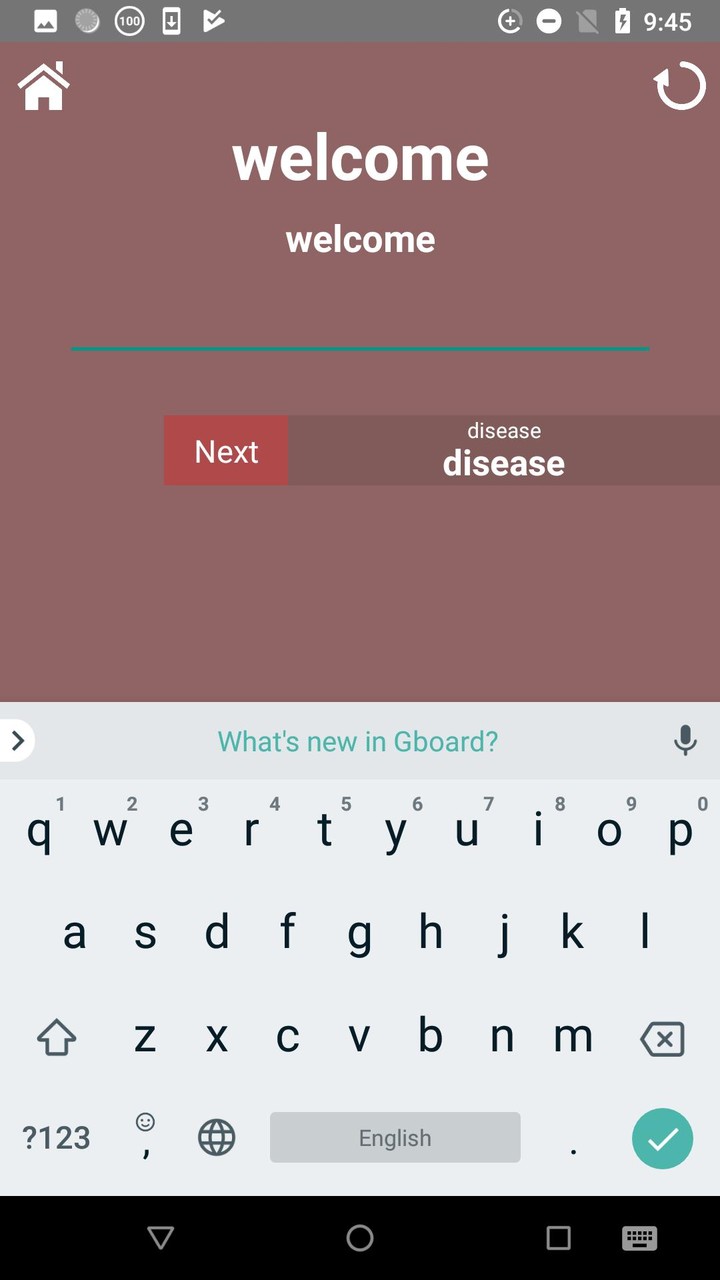Tap the backspace key on the keyboard
The height and width of the screenshot is (1280, 720).
point(662,1039)
